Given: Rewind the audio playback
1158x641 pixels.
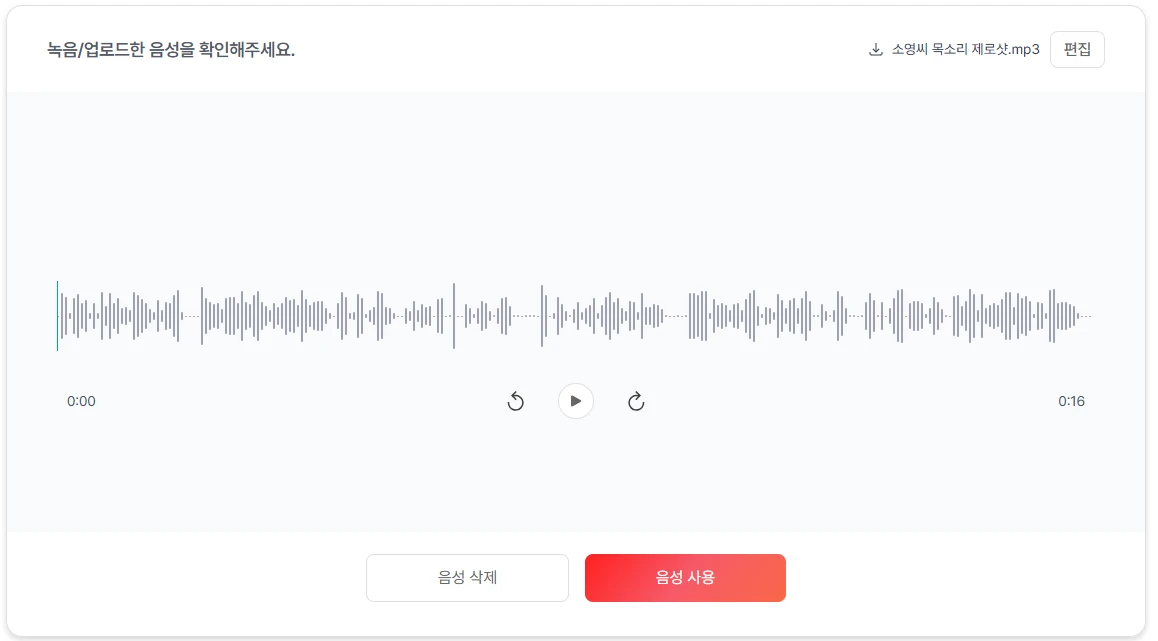Looking at the screenshot, I should 516,402.
